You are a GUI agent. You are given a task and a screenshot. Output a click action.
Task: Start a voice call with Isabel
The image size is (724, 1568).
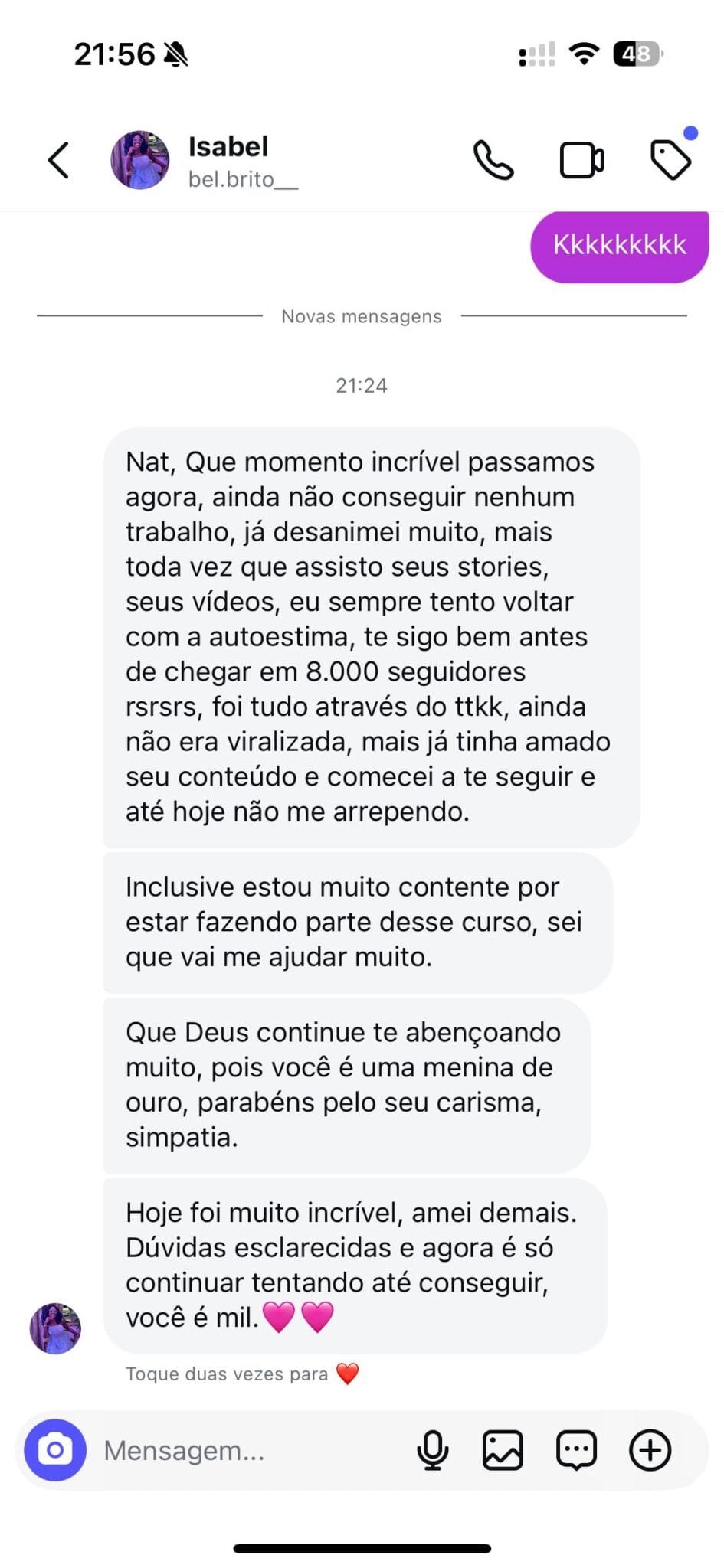[491, 159]
